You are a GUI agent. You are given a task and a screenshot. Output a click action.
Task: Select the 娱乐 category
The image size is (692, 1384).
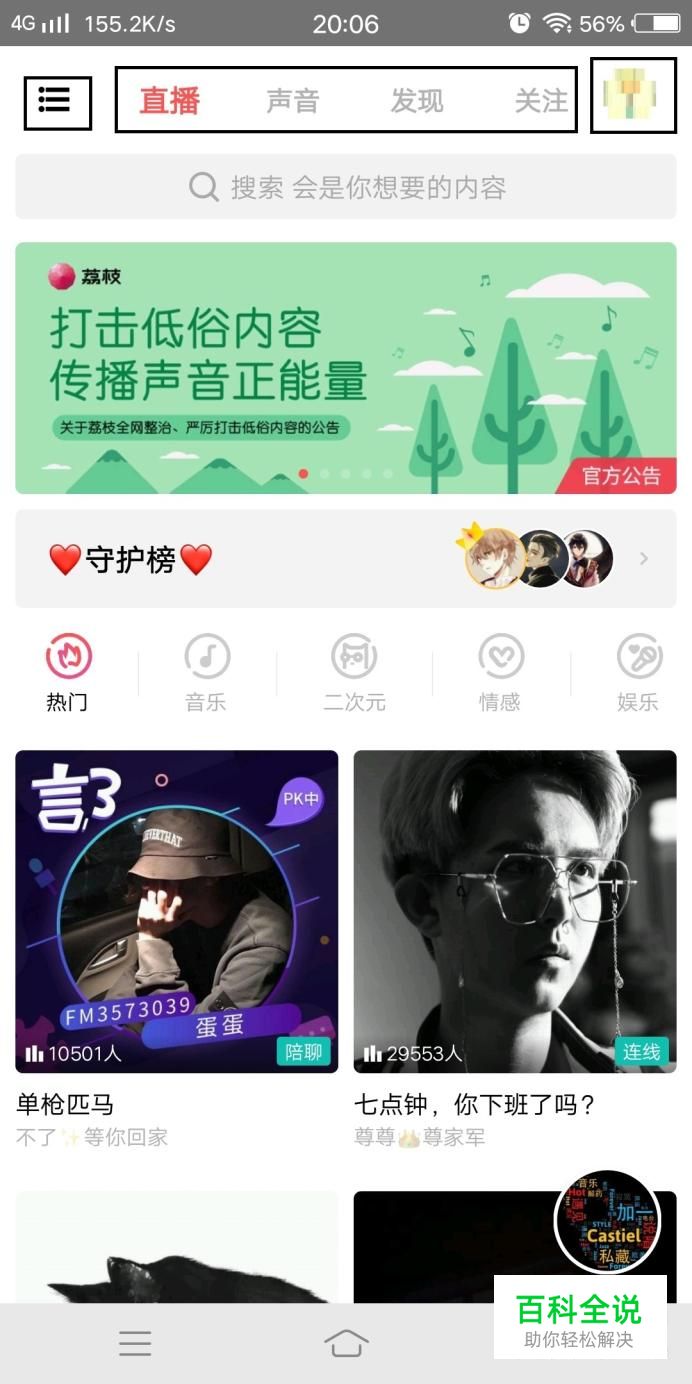click(x=638, y=673)
